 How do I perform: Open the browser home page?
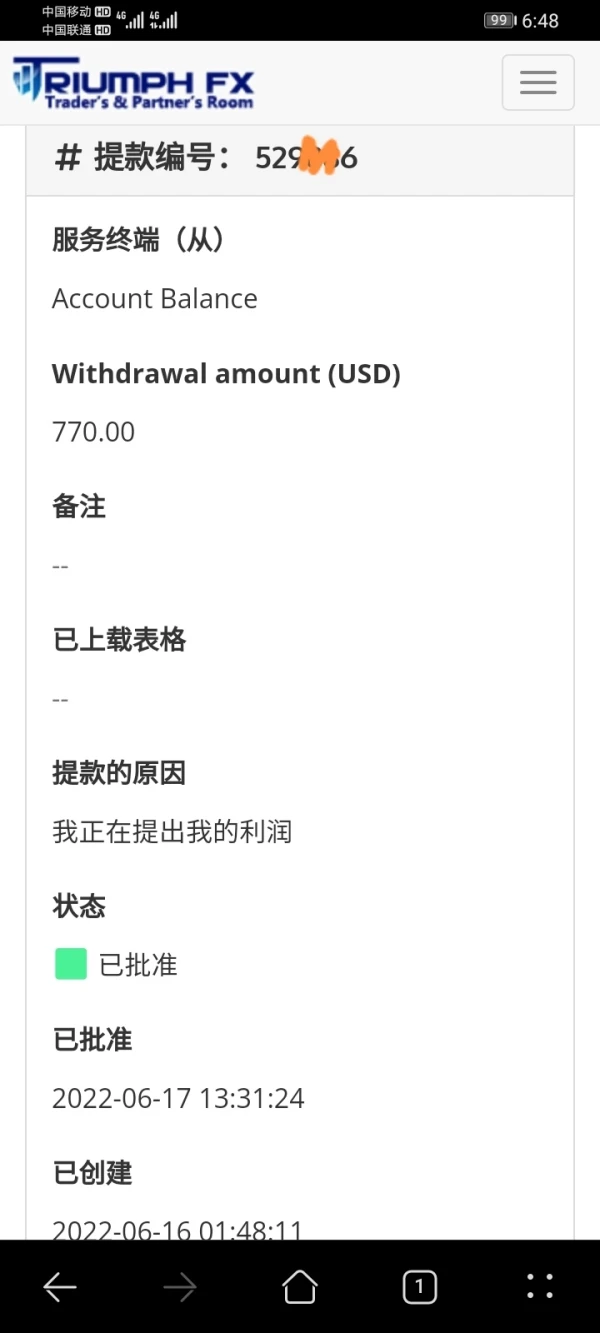300,1287
